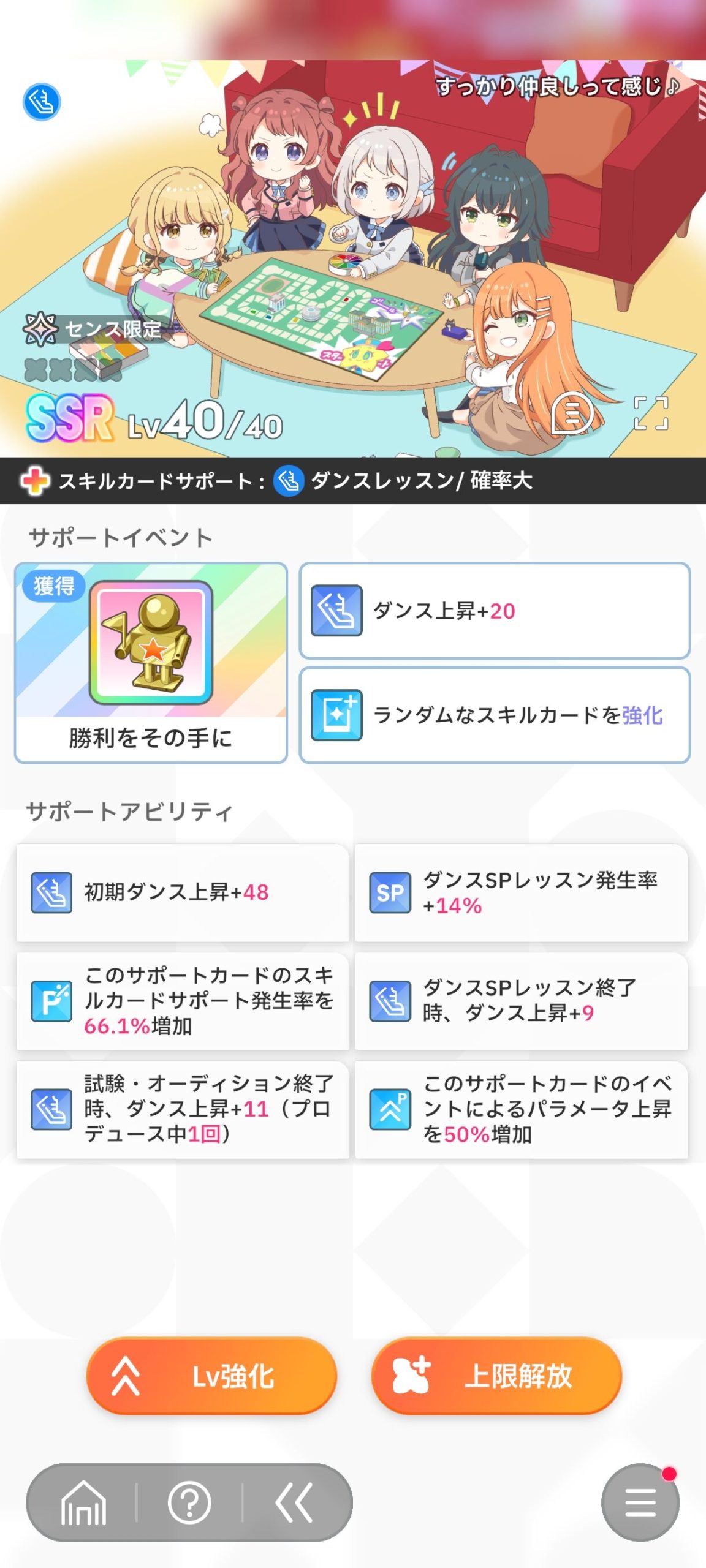Tap the Lv強化 button

pos(211,1376)
